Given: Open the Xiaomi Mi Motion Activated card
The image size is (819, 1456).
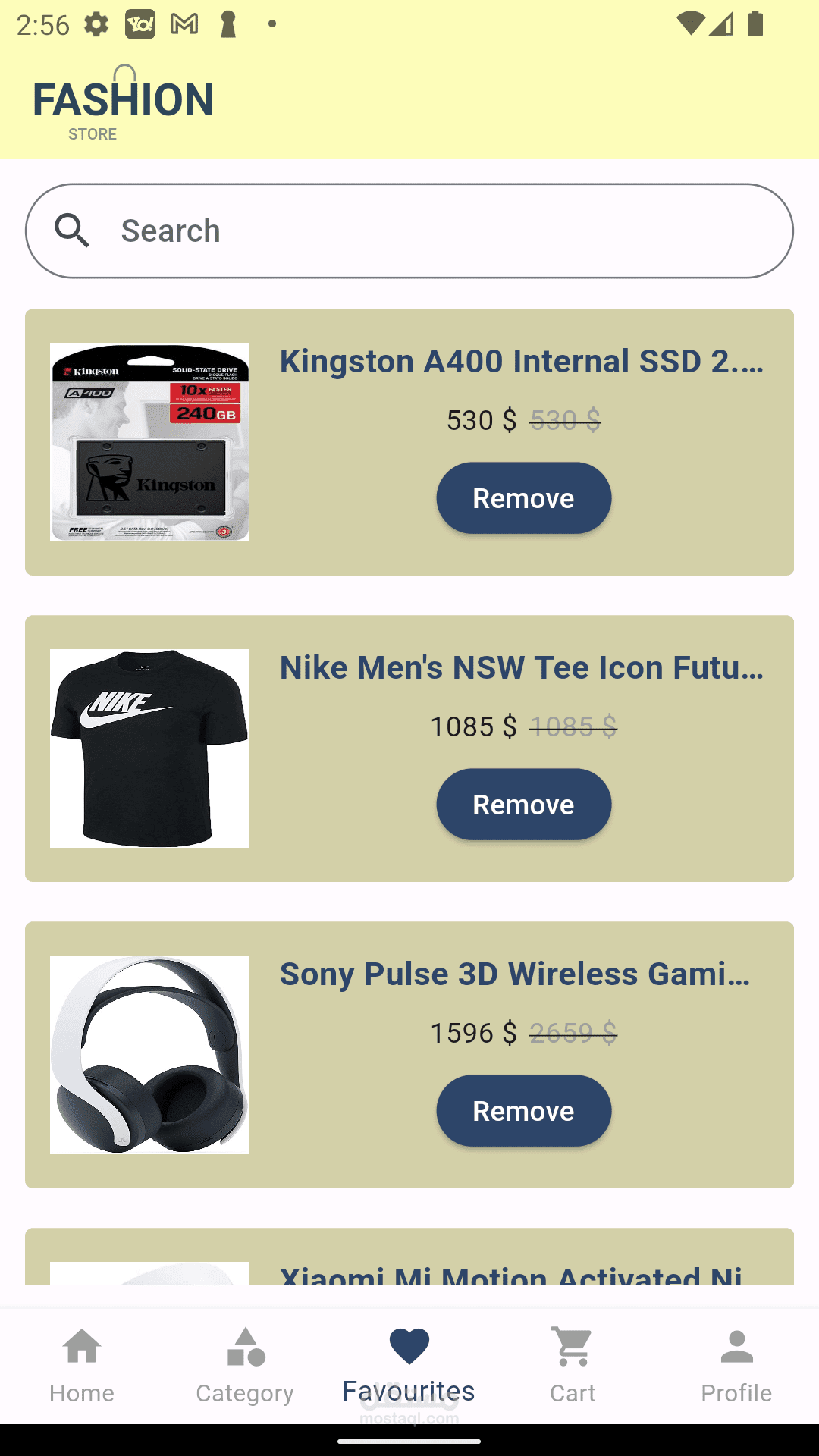Looking at the screenshot, I should coord(510,1272).
